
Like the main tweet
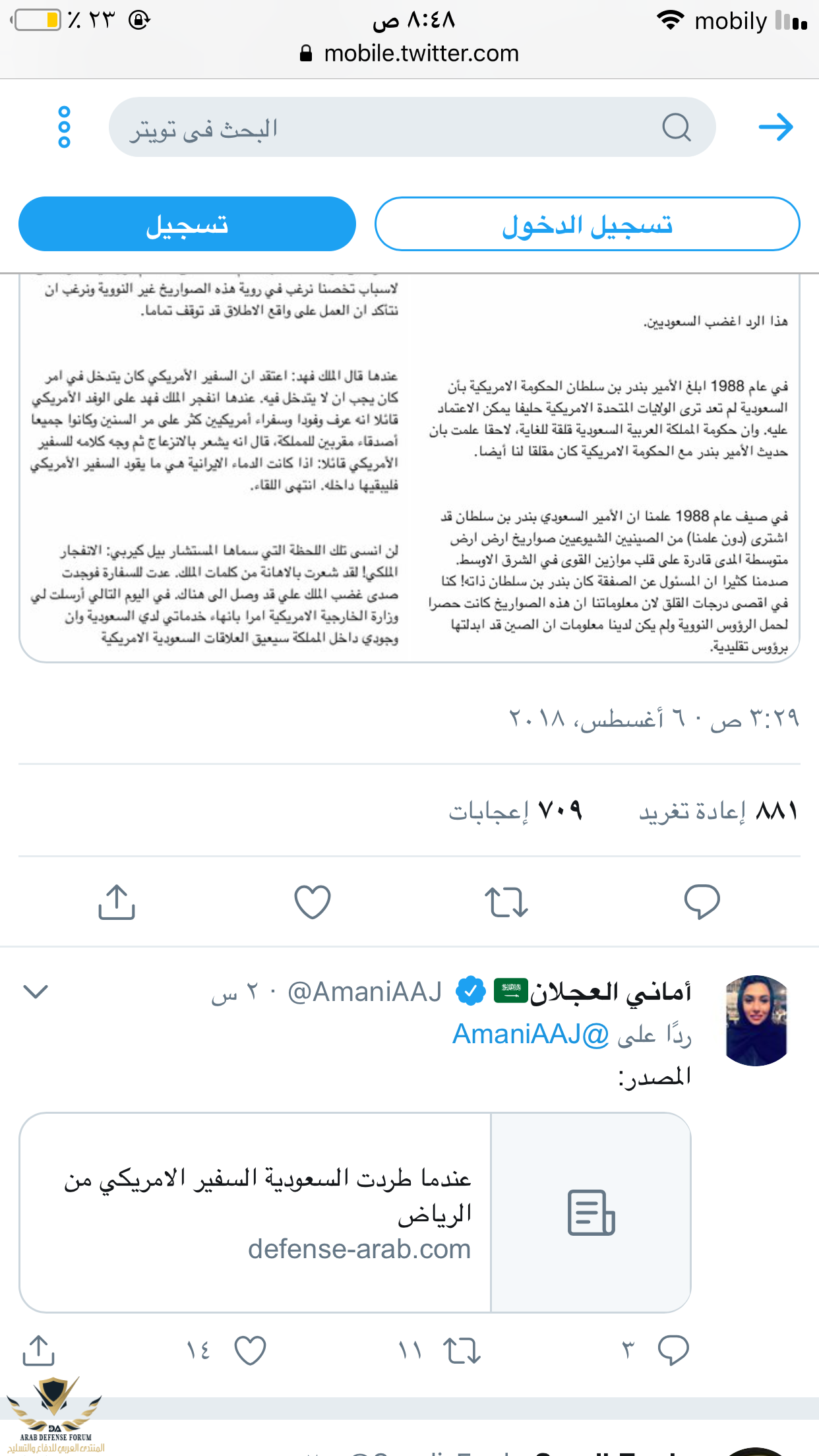(x=312, y=901)
